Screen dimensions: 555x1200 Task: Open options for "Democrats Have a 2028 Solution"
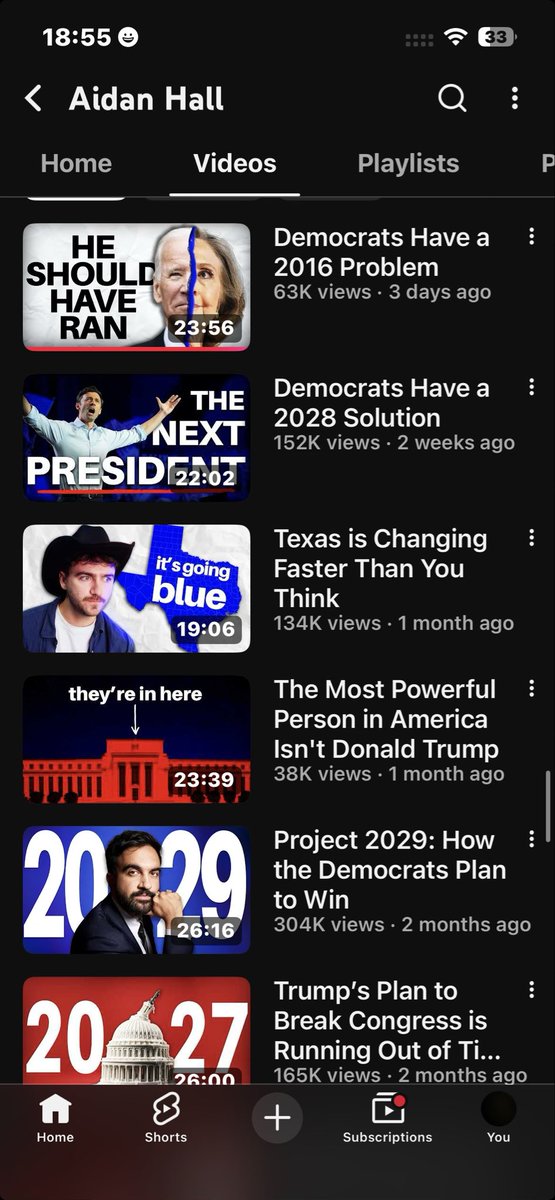click(531, 387)
